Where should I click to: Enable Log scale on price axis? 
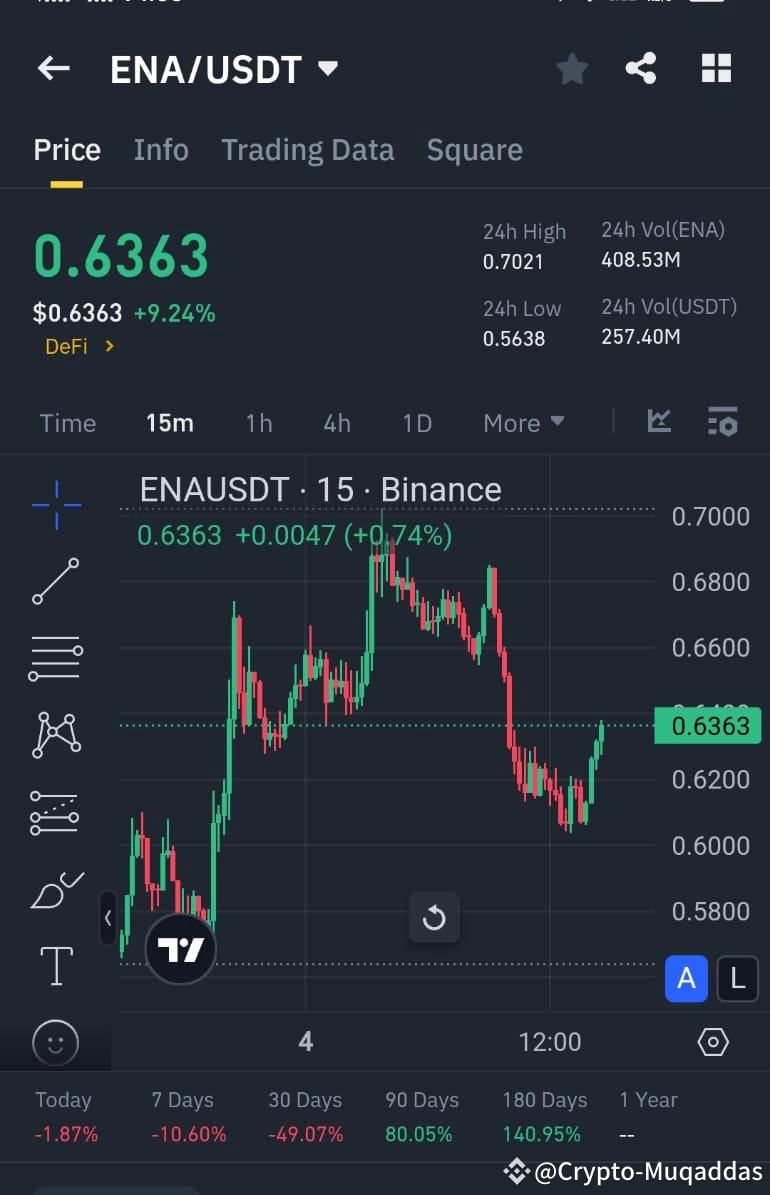[x=737, y=979]
